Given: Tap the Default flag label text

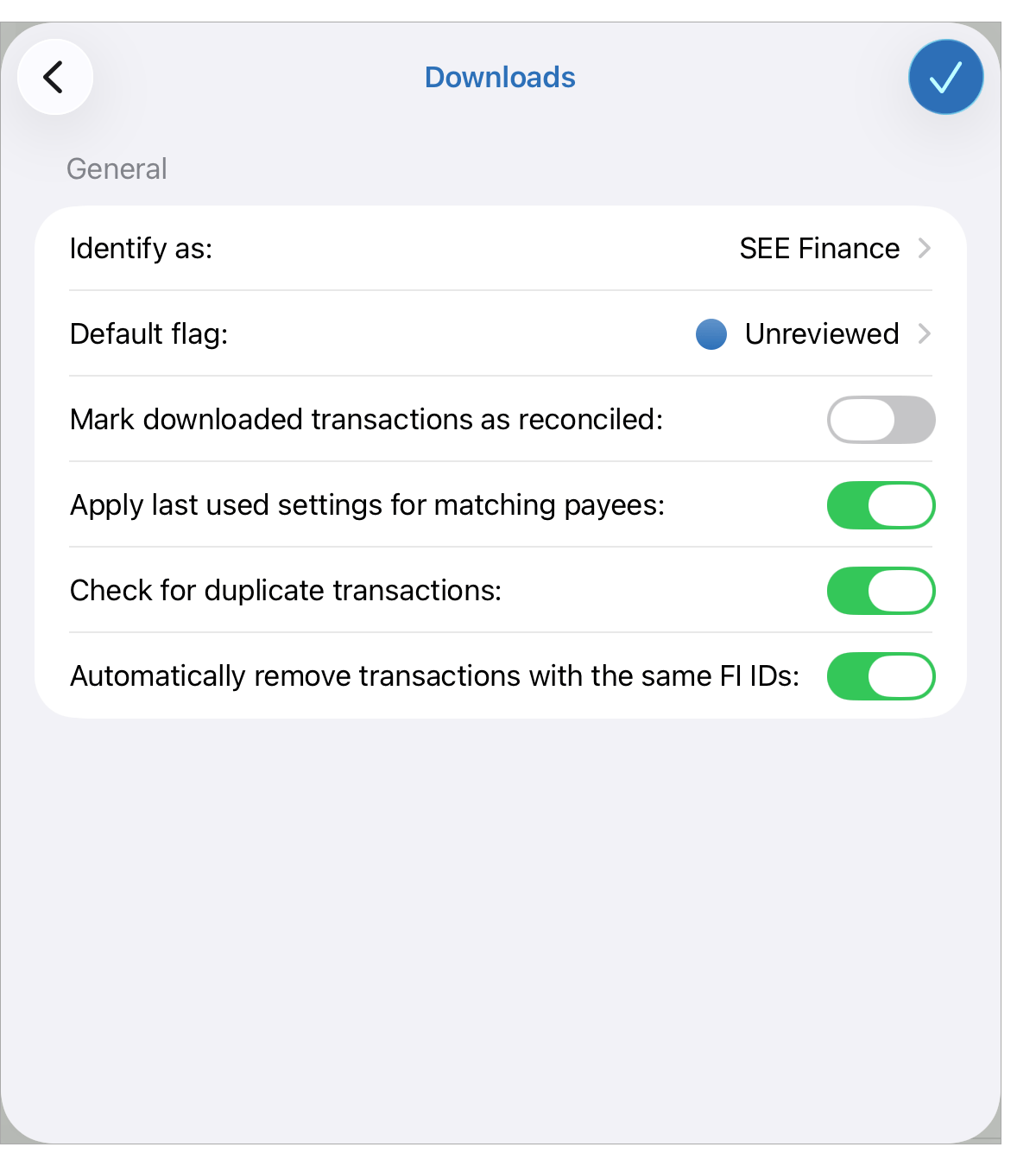Looking at the screenshot, I should 148,334.
